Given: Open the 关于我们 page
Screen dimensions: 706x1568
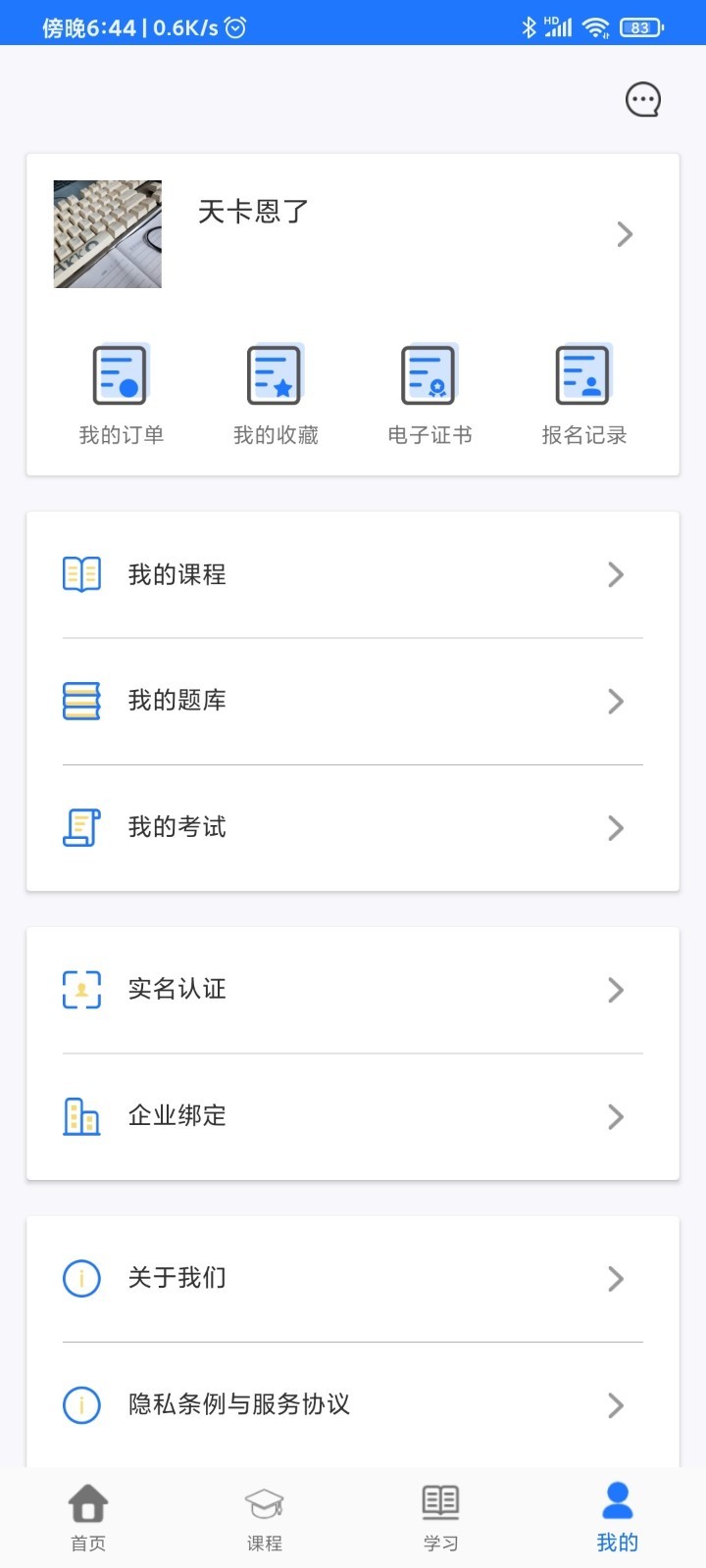Looking at the screenshot, I should coord(176,1279).
